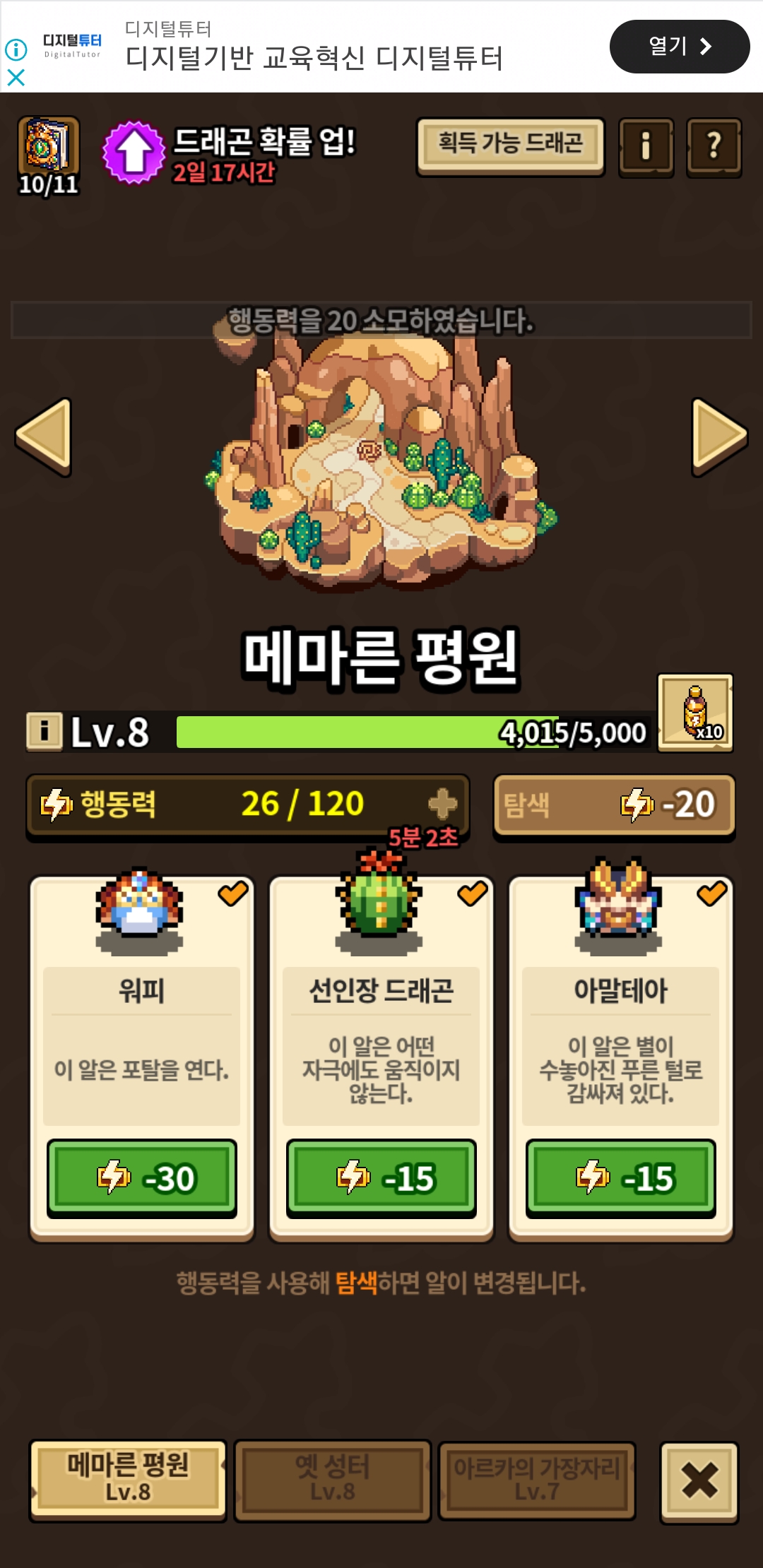Add more 행동력 with the plus icon
The width and height of the screenshot is (763, 1568).
click(x=442, y=804)
